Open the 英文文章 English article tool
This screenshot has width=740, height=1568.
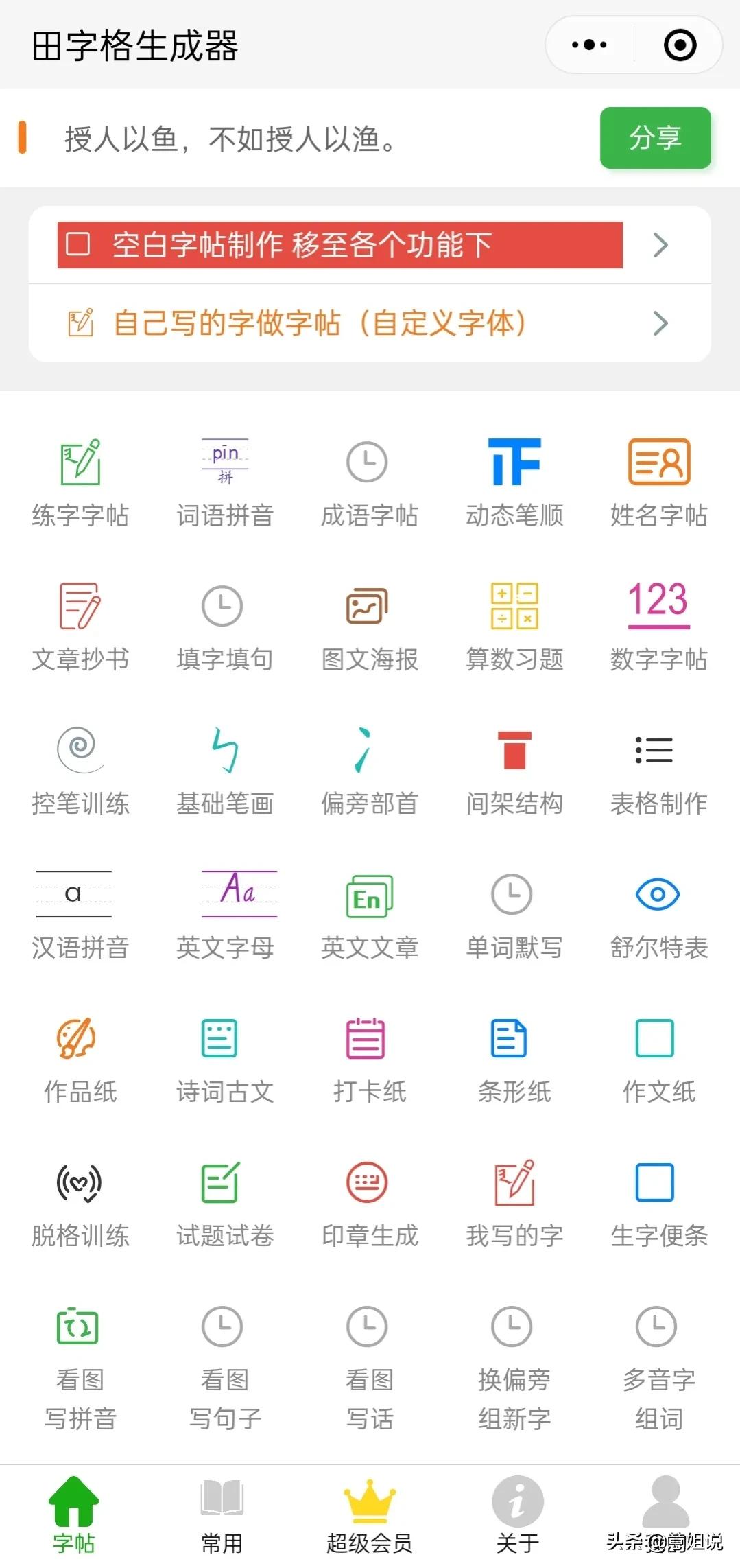coord(369,913)
